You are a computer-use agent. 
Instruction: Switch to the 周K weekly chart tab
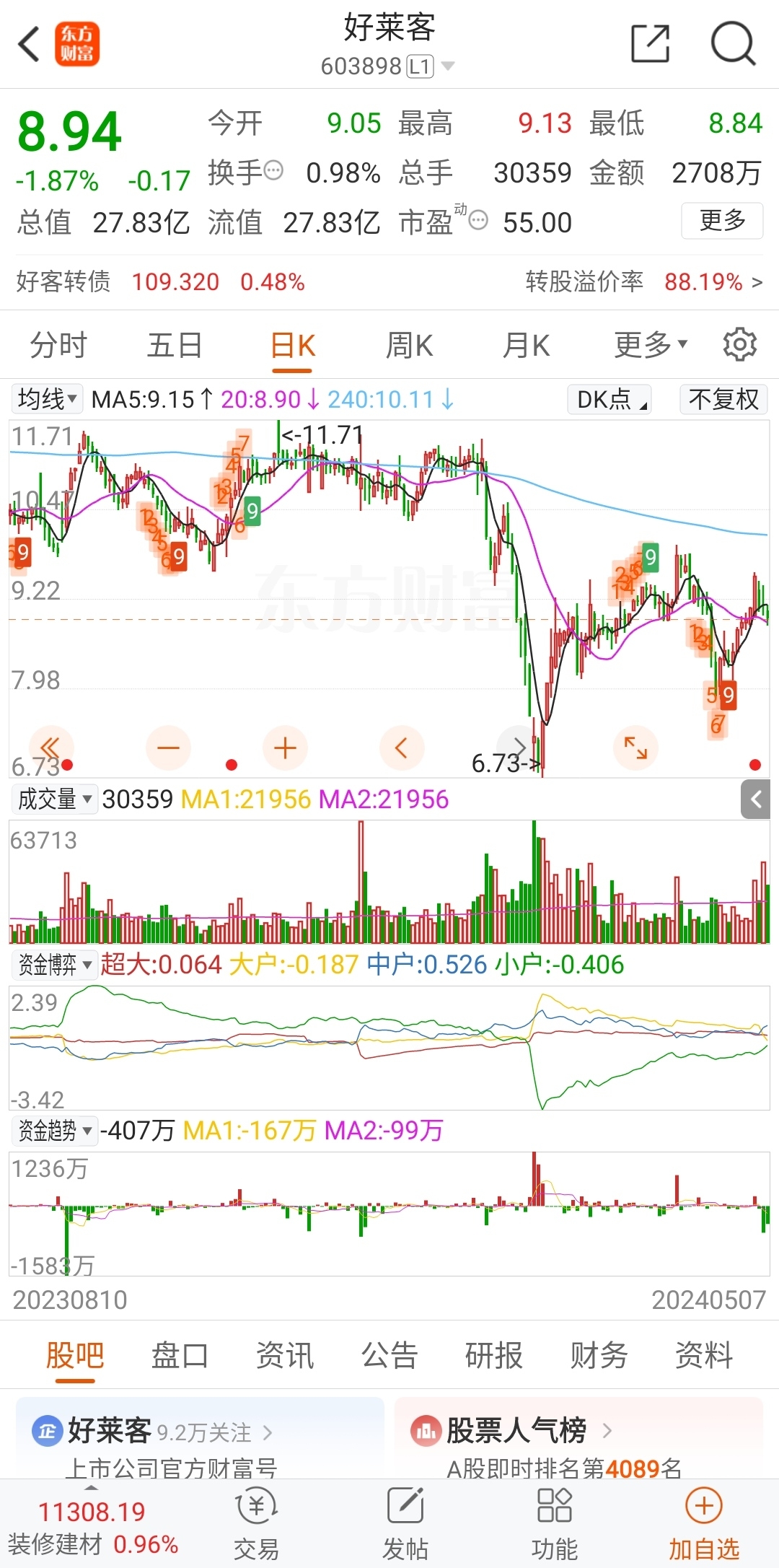click(x=408, y=344)
